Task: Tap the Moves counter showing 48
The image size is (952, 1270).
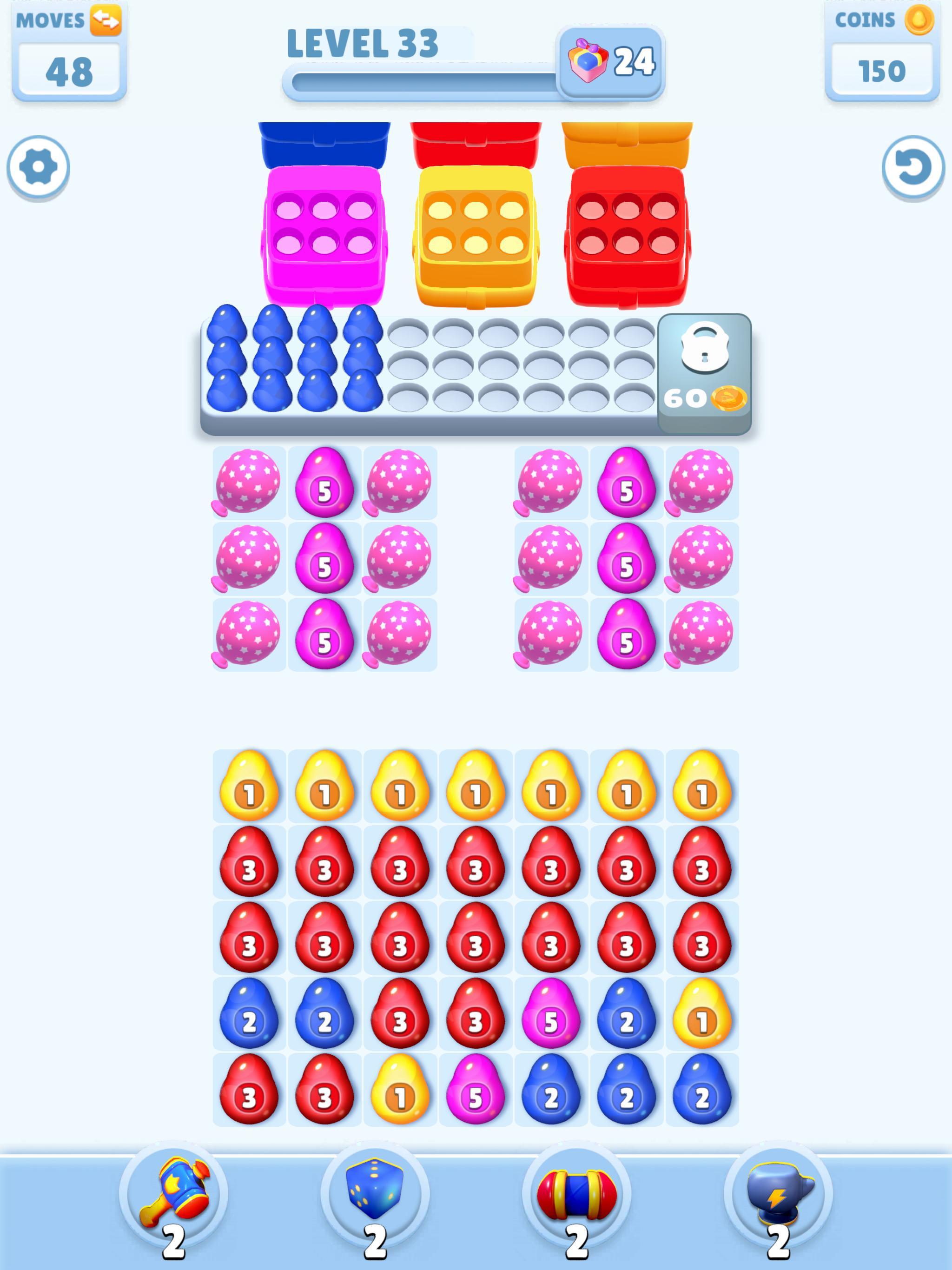Action: [68, 72]
